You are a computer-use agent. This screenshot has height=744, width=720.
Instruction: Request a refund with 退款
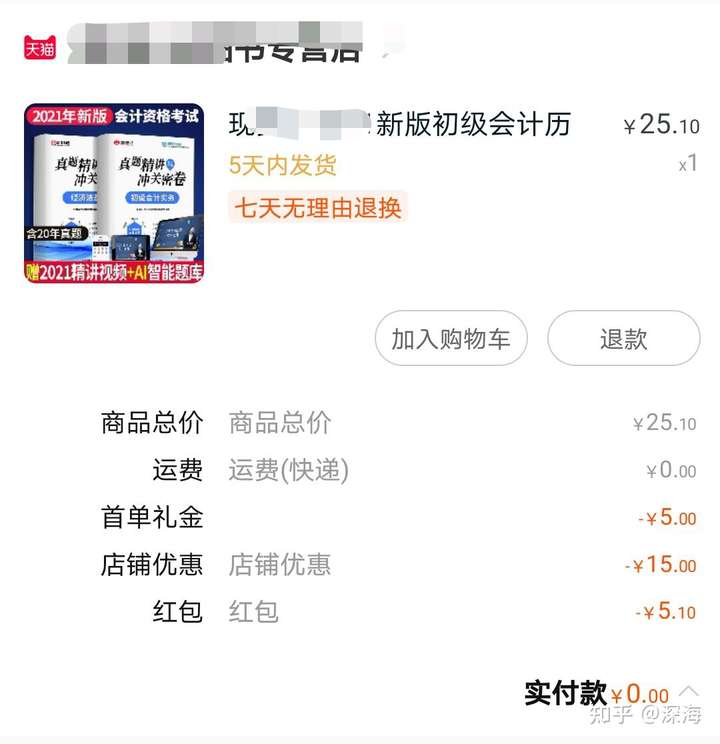click(623, 339)
